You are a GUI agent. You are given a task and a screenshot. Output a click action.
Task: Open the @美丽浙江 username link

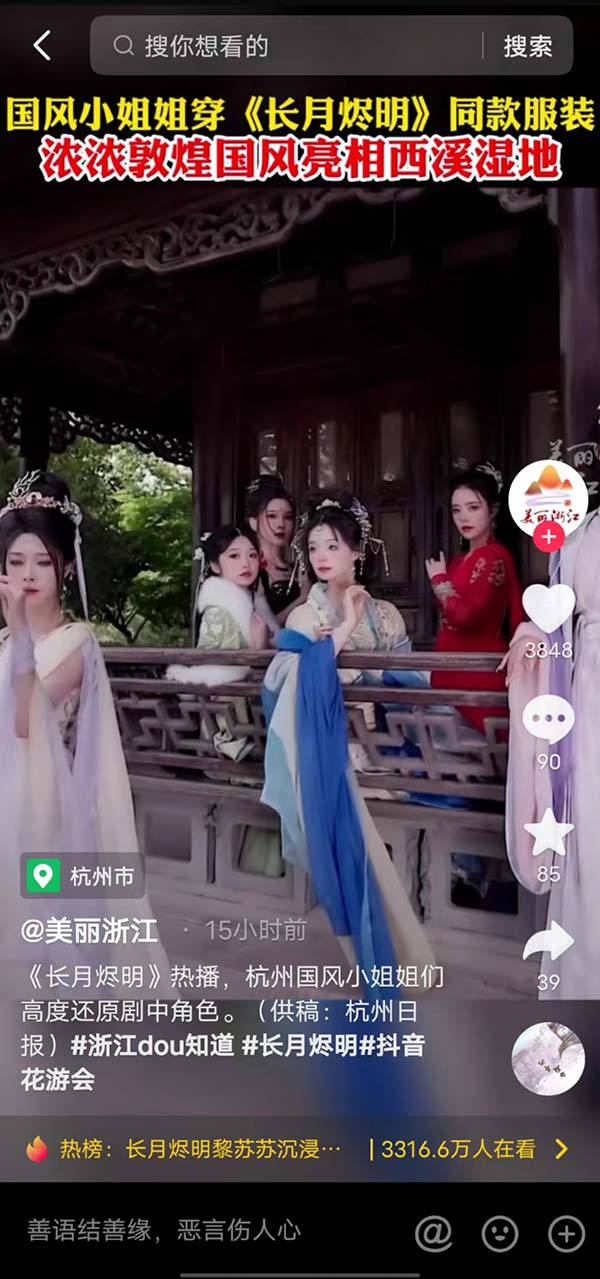(89, 931)
